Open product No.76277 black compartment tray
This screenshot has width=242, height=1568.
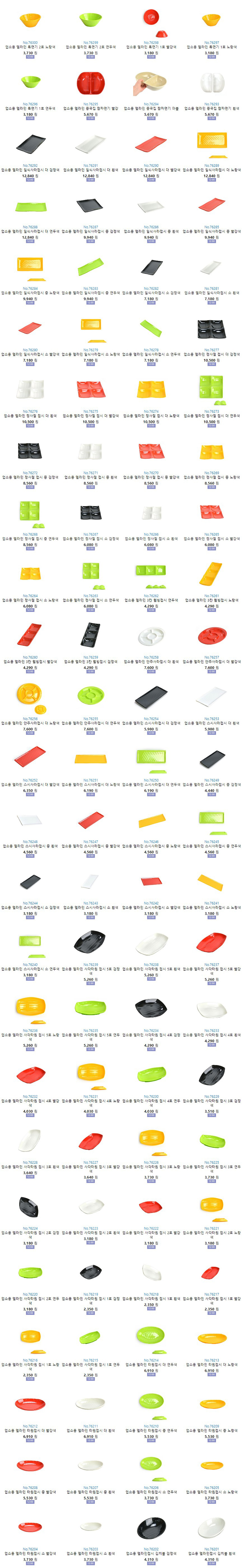[x=212, y=329]
